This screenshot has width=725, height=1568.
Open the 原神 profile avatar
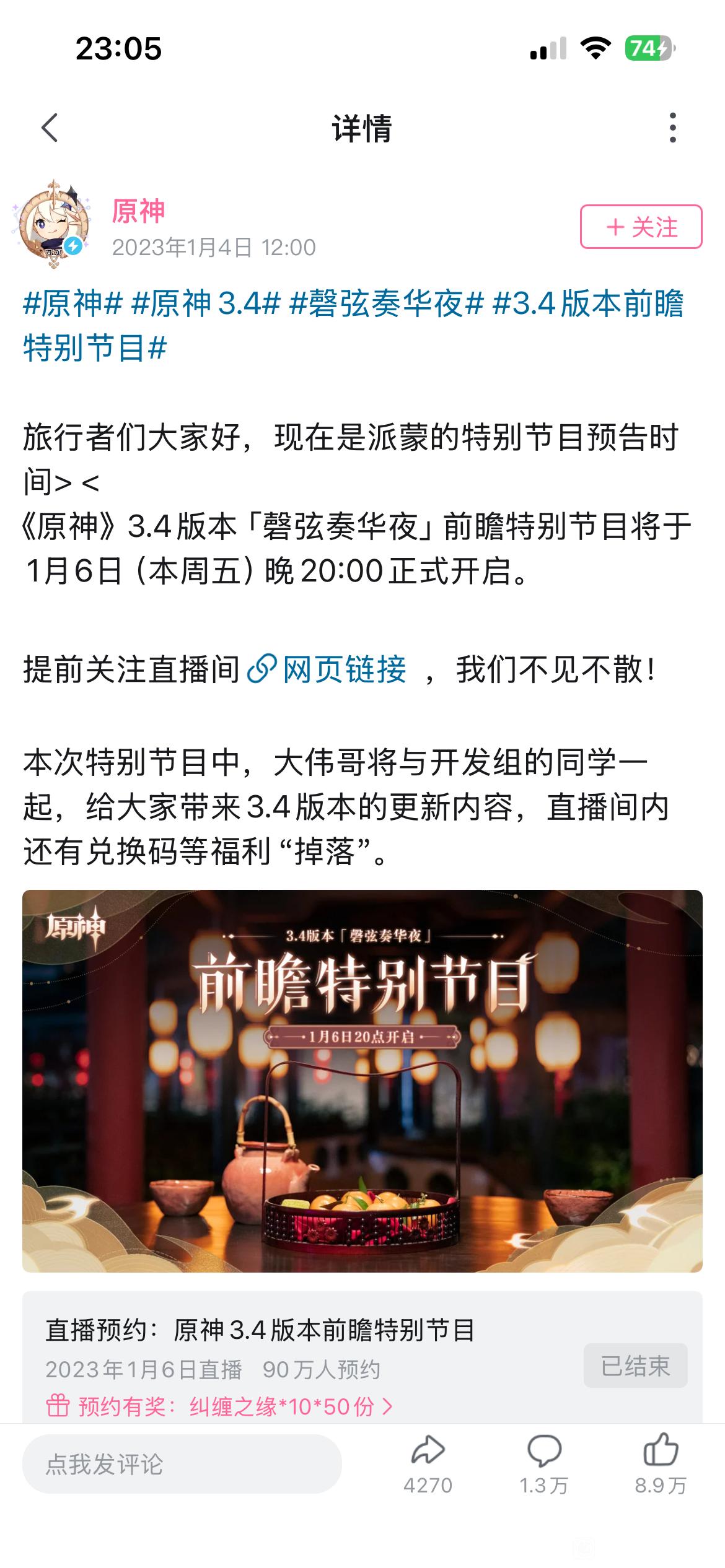click(x=53, y=225)
